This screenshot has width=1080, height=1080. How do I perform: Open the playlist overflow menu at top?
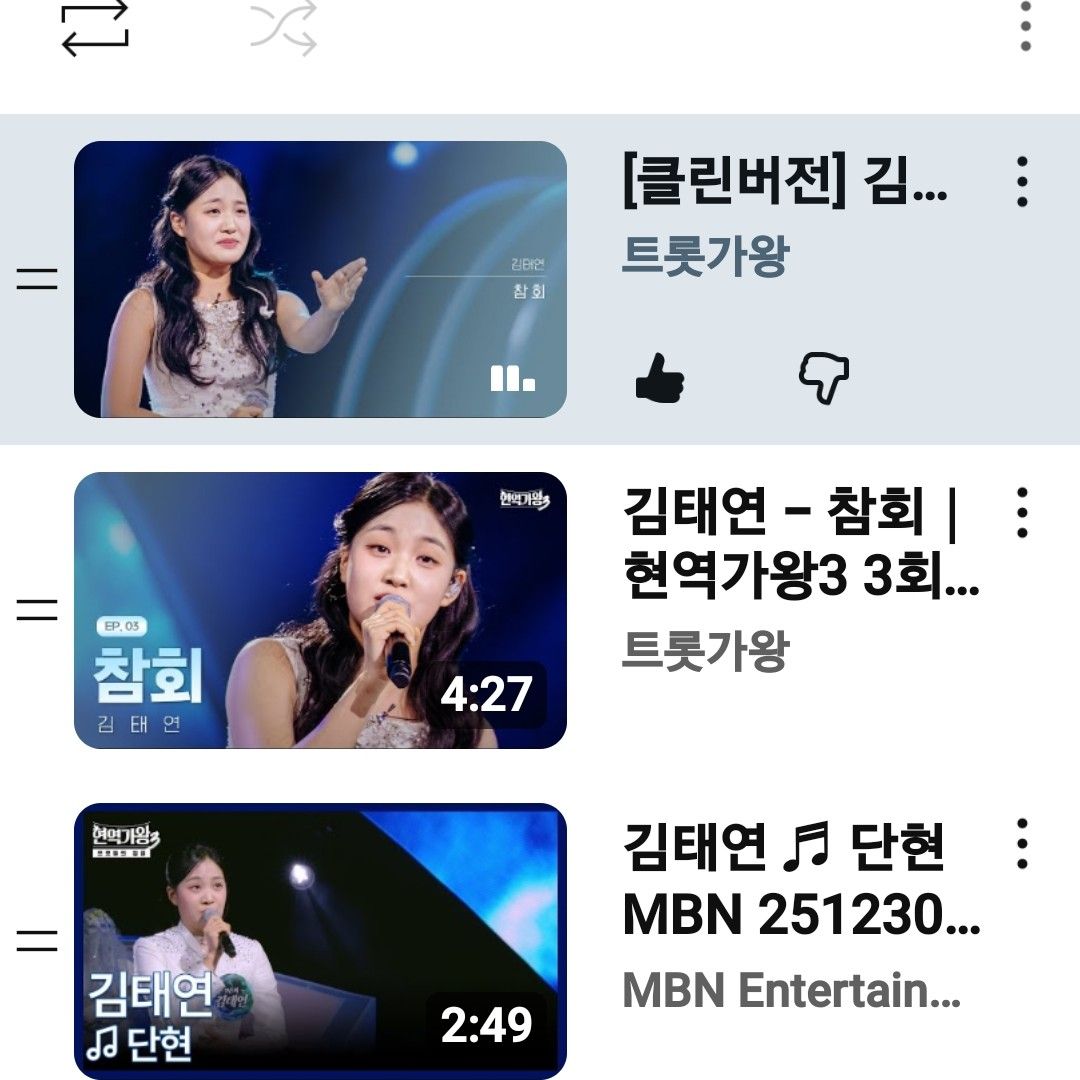[x=1025, y=27]
